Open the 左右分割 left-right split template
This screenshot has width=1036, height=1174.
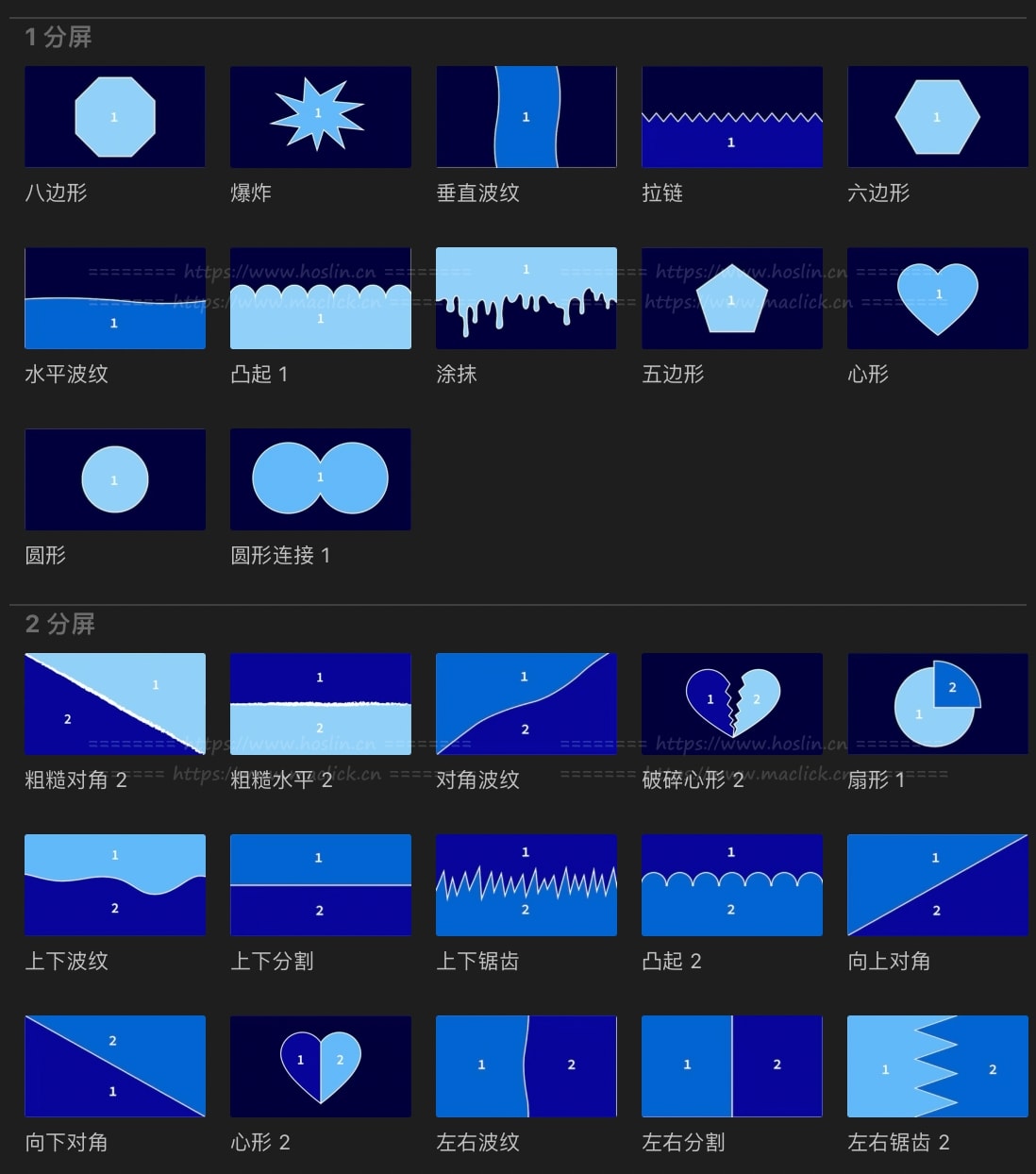coord(731,1065)
